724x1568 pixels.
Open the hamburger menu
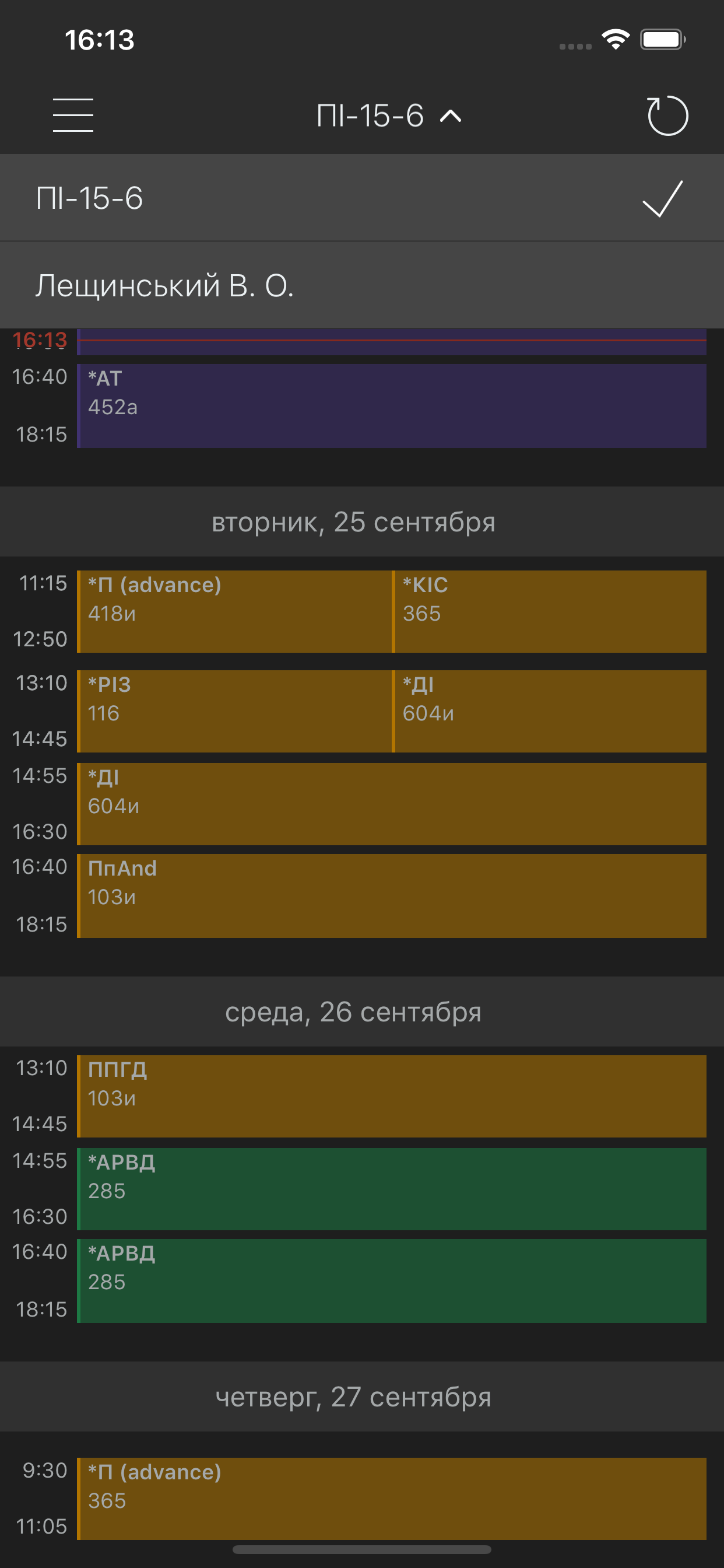[x=73, y=115]
